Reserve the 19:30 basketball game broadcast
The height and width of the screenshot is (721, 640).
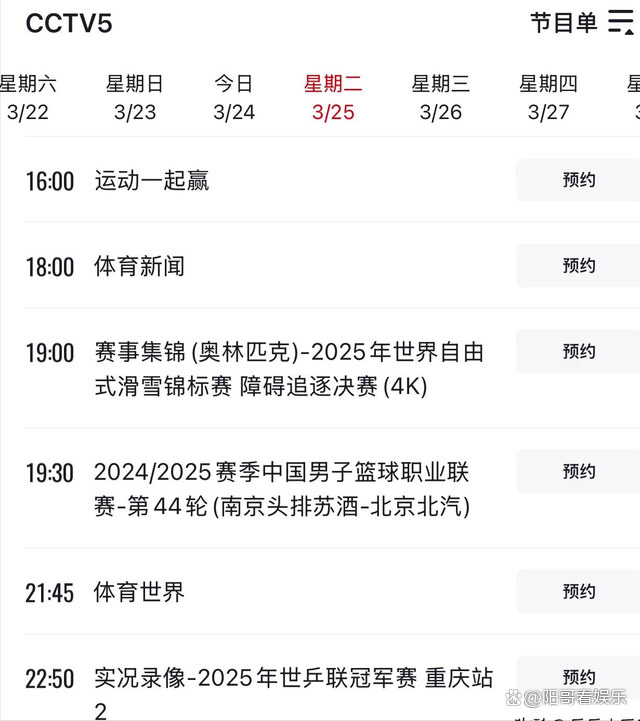tap(579, 471)
